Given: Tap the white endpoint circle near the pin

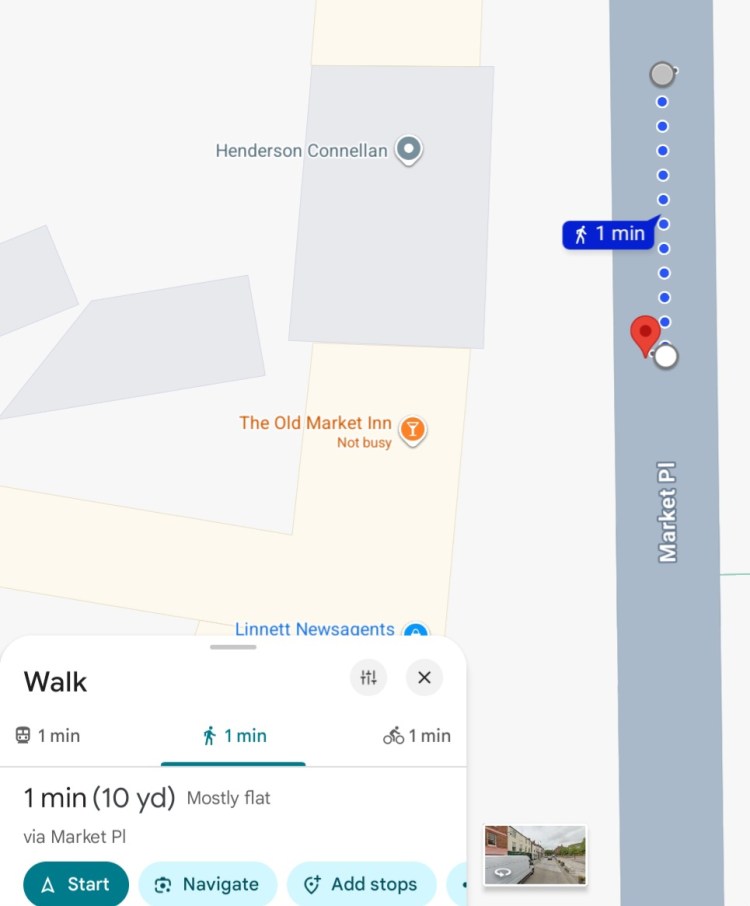Looking at the screenshot, I should 666,356.
